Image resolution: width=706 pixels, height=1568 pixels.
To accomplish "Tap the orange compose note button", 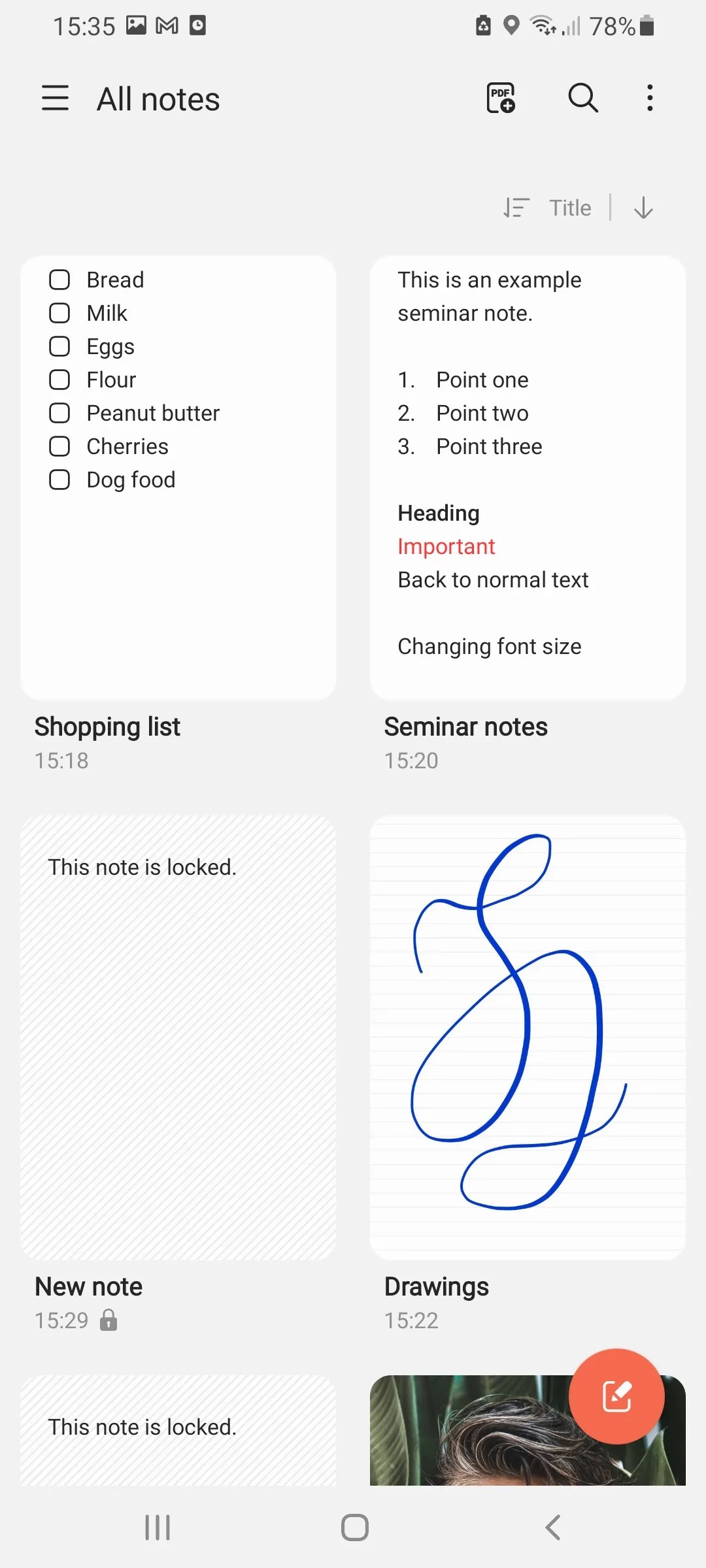I will coord(617,1396).
